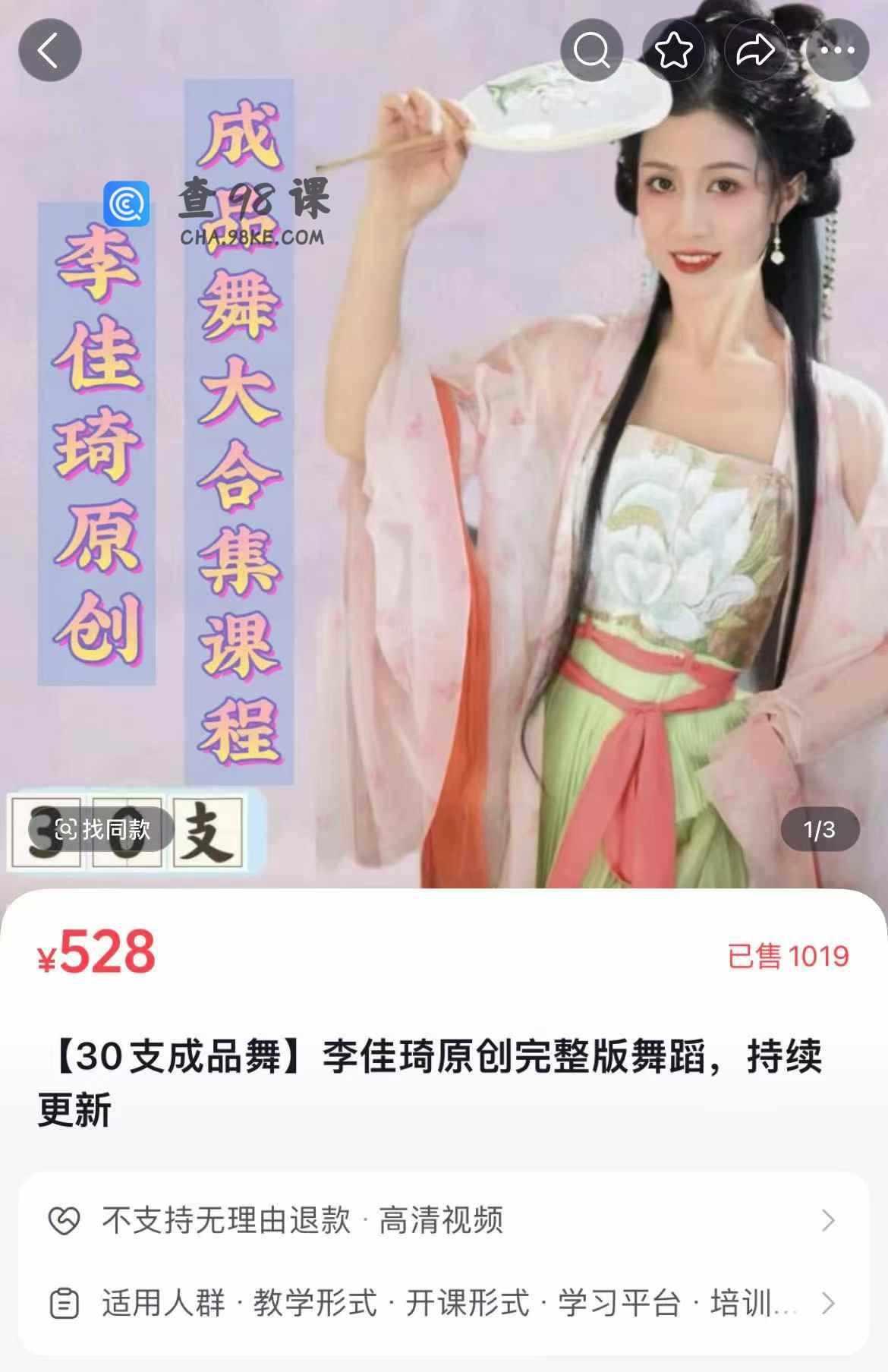Viewport: 888px width, 1372px height.
Task: Tap 找同款 to find similar items
Action: click(102, 829)
